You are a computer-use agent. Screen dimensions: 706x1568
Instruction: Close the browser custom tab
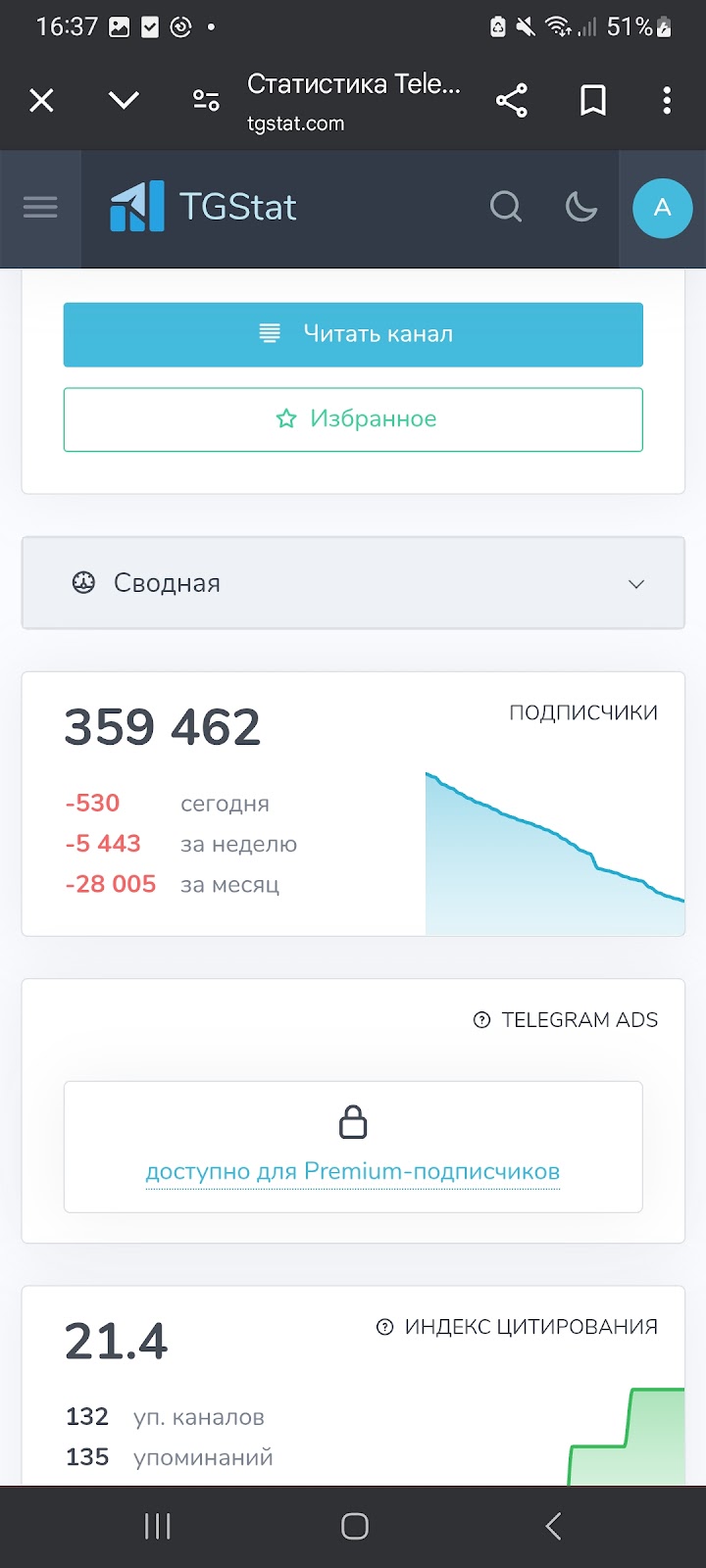[41, 100]
